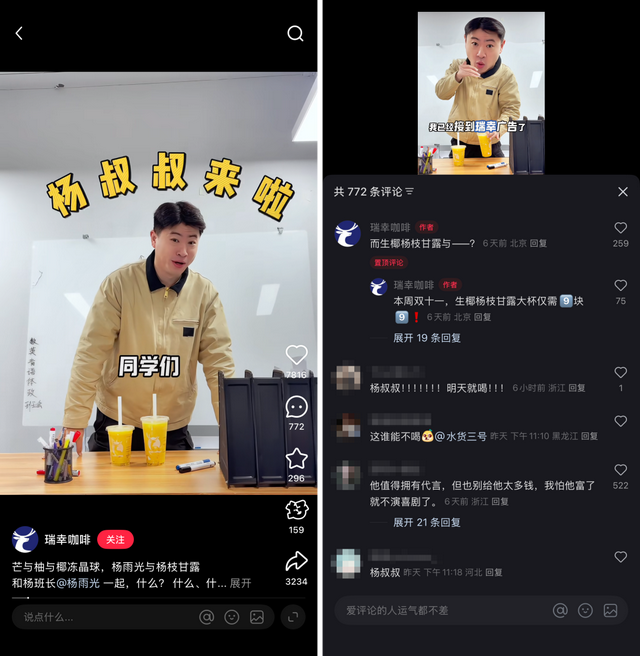Open the comments bubble showing 772
The height and width of the screenshot is (656, 640).
pyautogui.click(x=296, y=407)
